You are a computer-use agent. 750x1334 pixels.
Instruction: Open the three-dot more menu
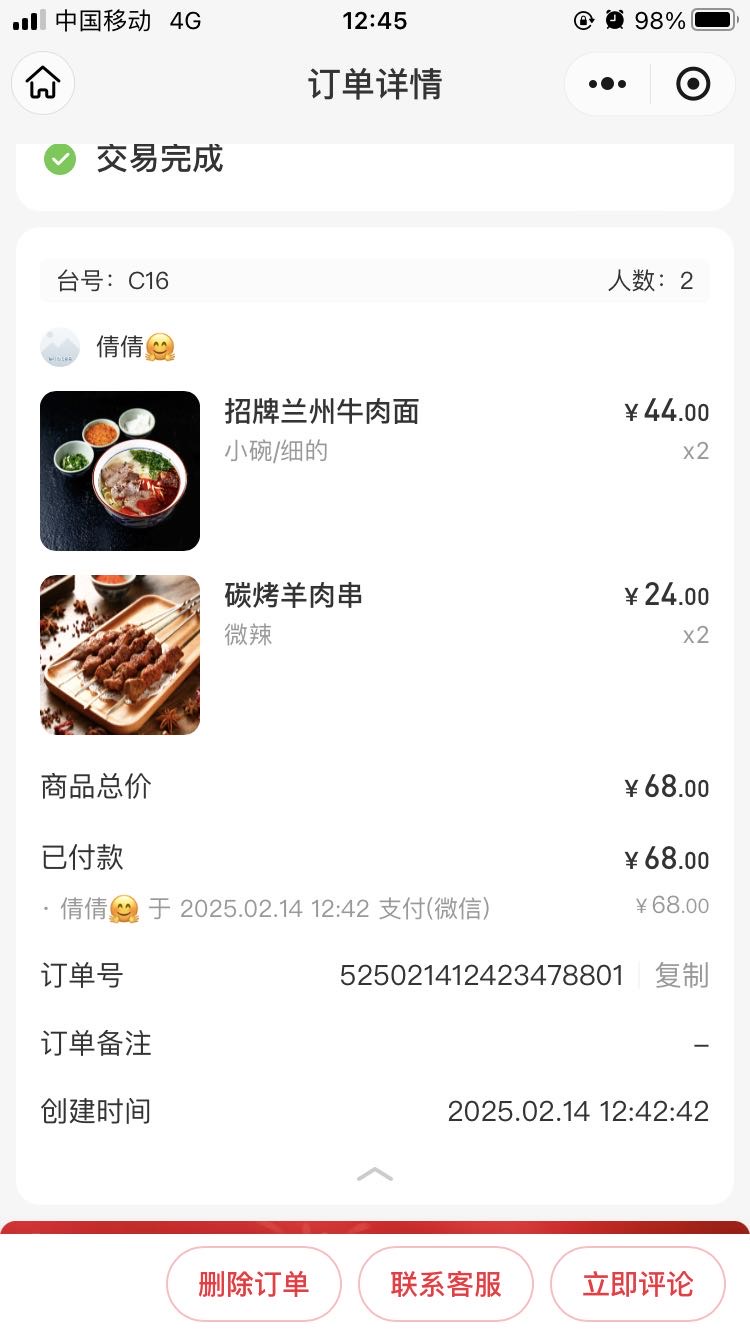click(608, 84)
